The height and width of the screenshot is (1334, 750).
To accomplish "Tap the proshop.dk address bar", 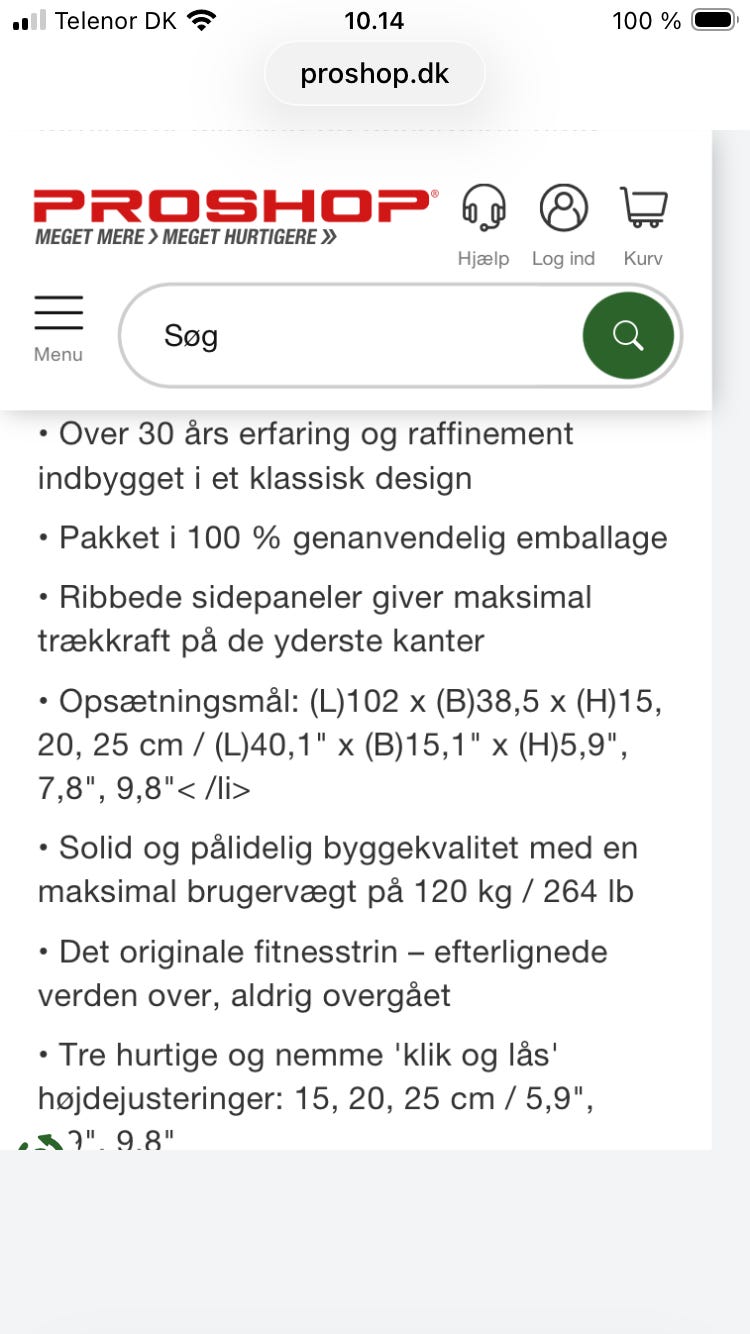I will (375, 74).
